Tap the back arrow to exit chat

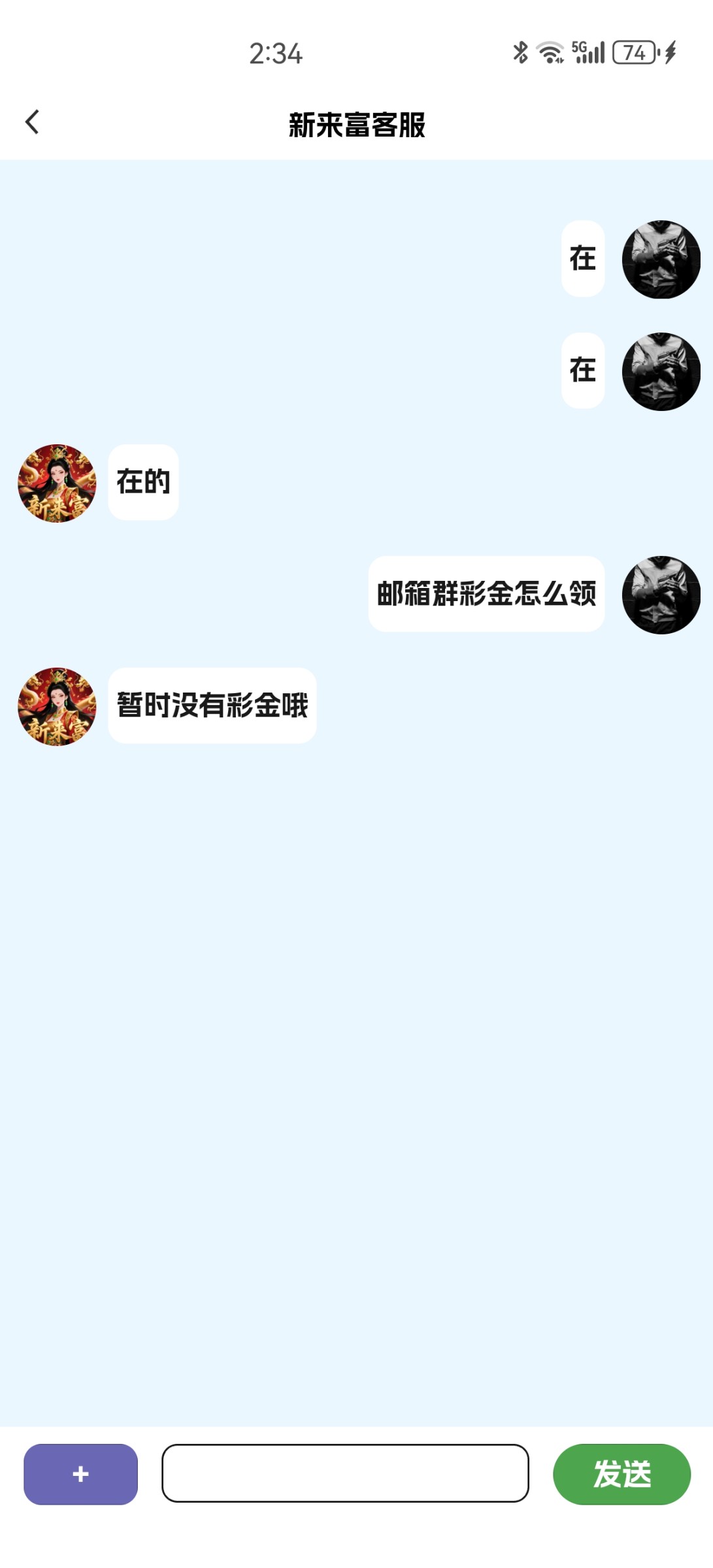coord(32,122)
